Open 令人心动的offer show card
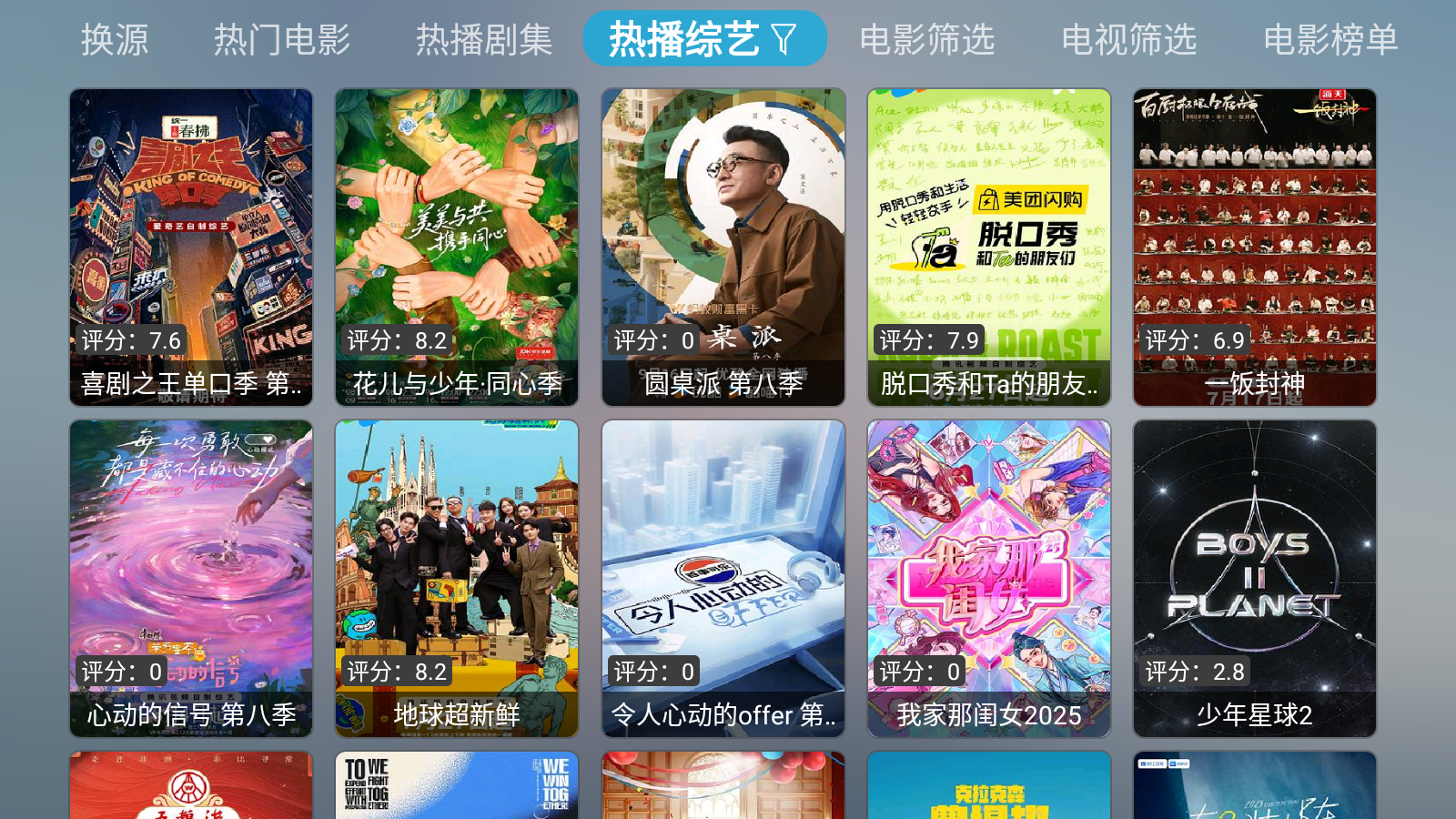 click(723, 578)
